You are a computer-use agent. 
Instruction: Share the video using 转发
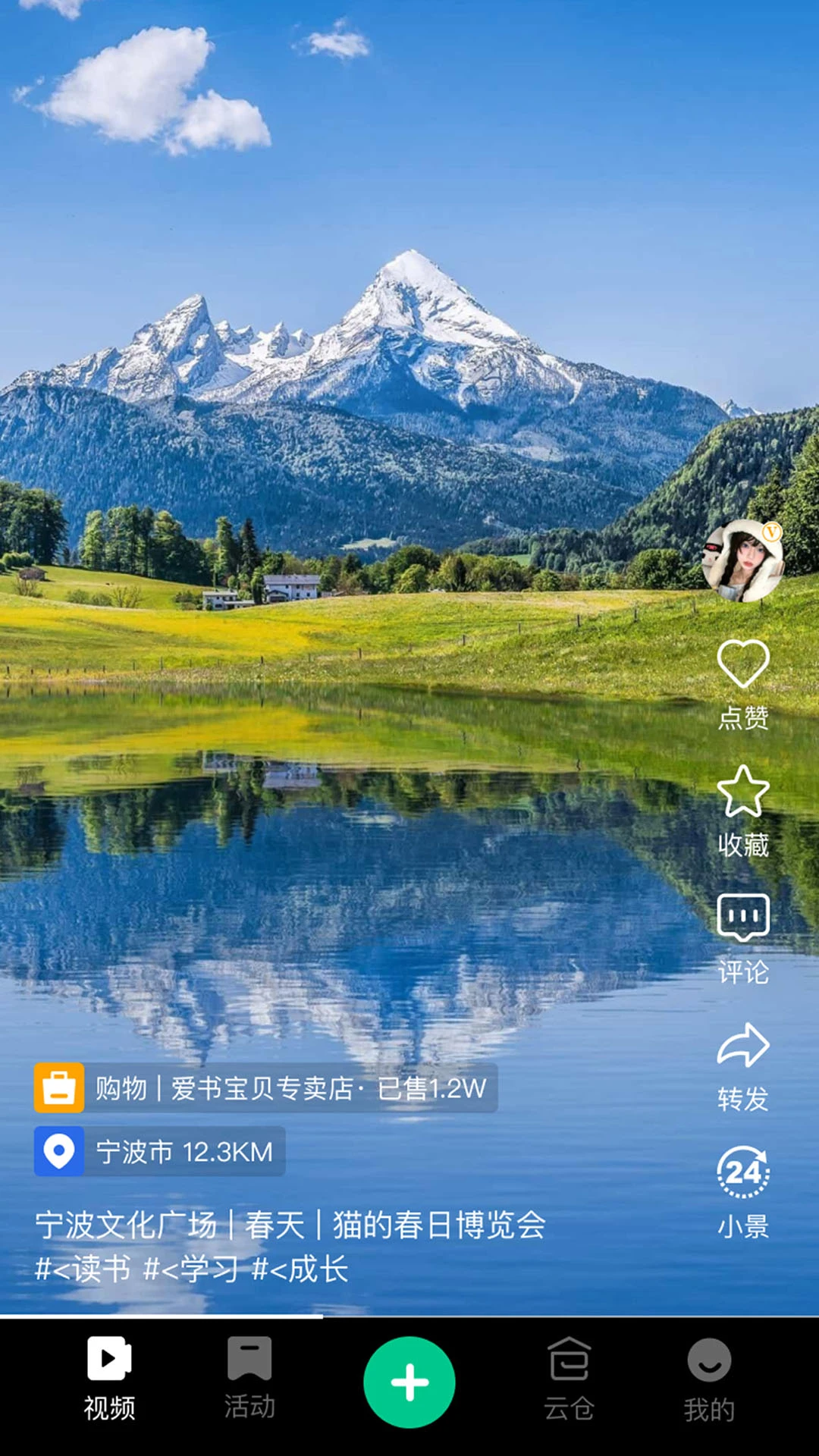coord(743,1046)
